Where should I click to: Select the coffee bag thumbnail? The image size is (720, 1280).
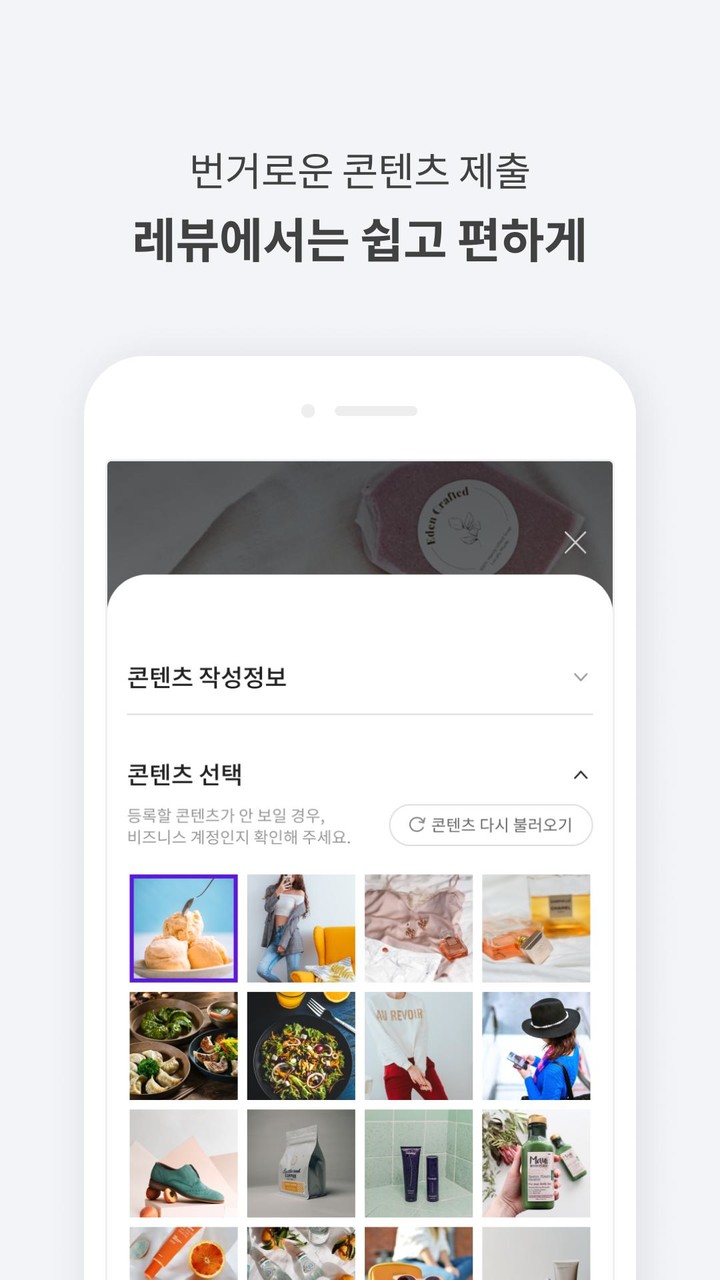301,1162
